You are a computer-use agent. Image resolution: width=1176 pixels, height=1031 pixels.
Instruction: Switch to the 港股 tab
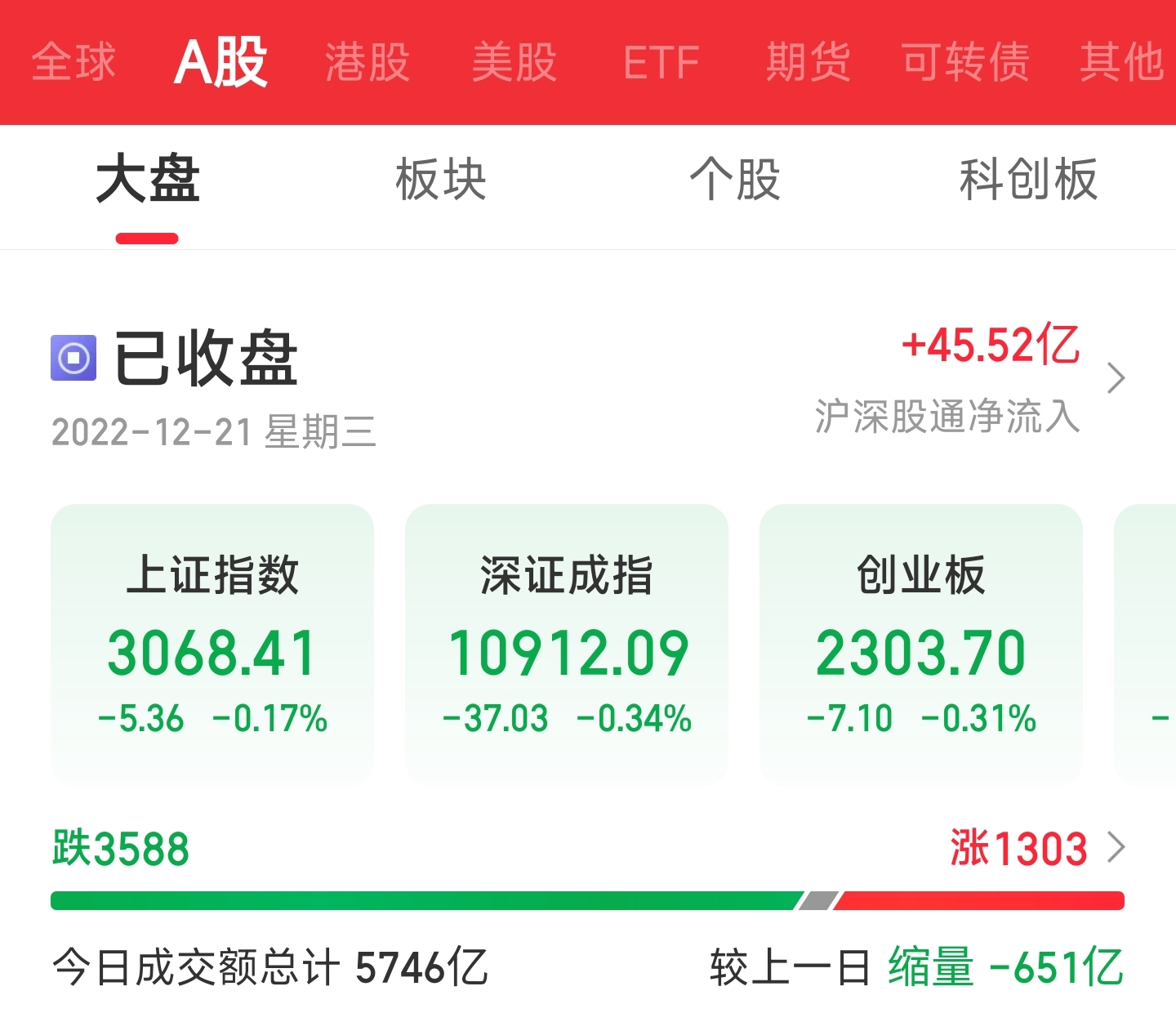point(367,62)
